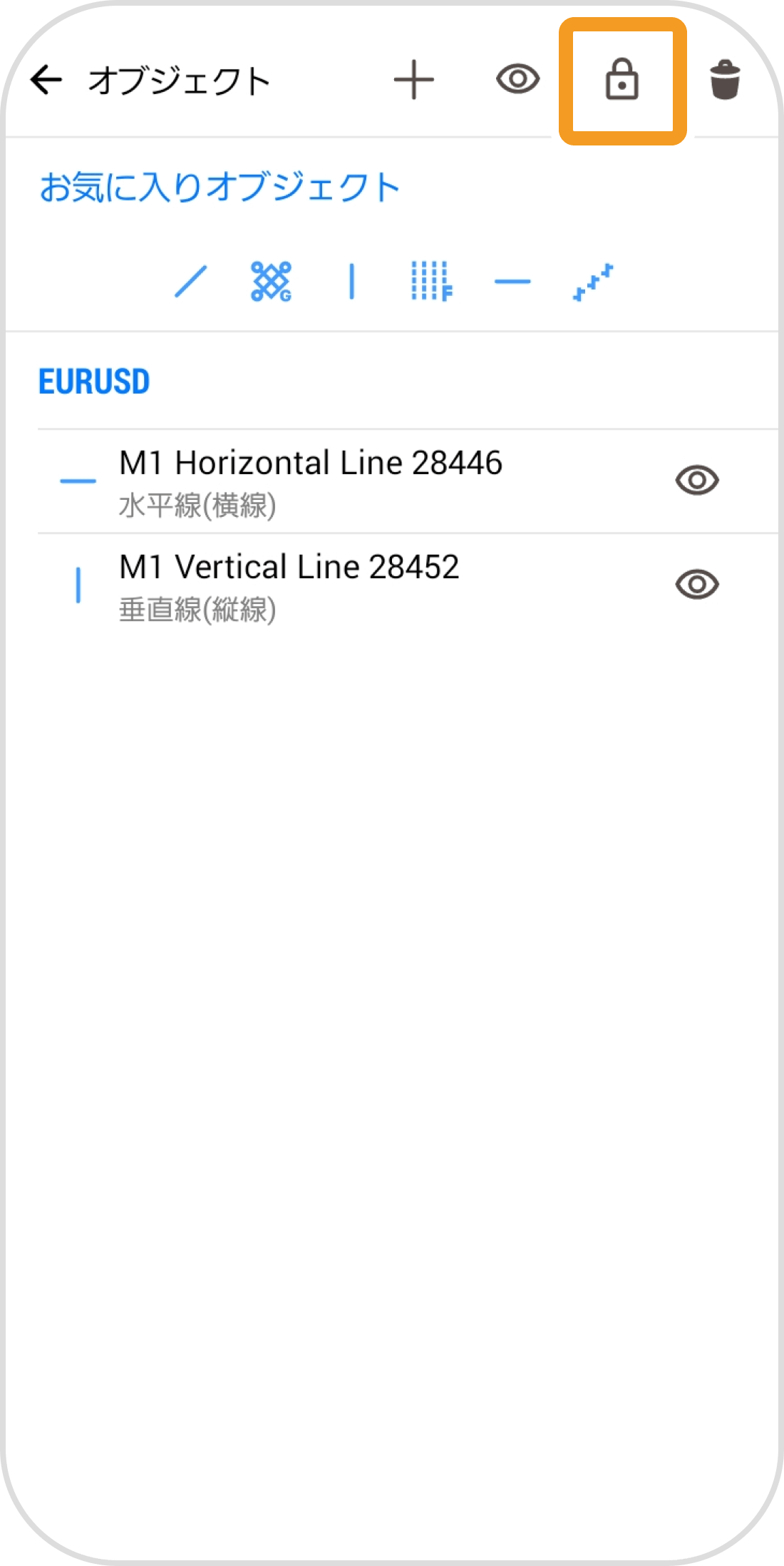
Task: Select the trendline favorite object
Action: [x=191, y=282]
